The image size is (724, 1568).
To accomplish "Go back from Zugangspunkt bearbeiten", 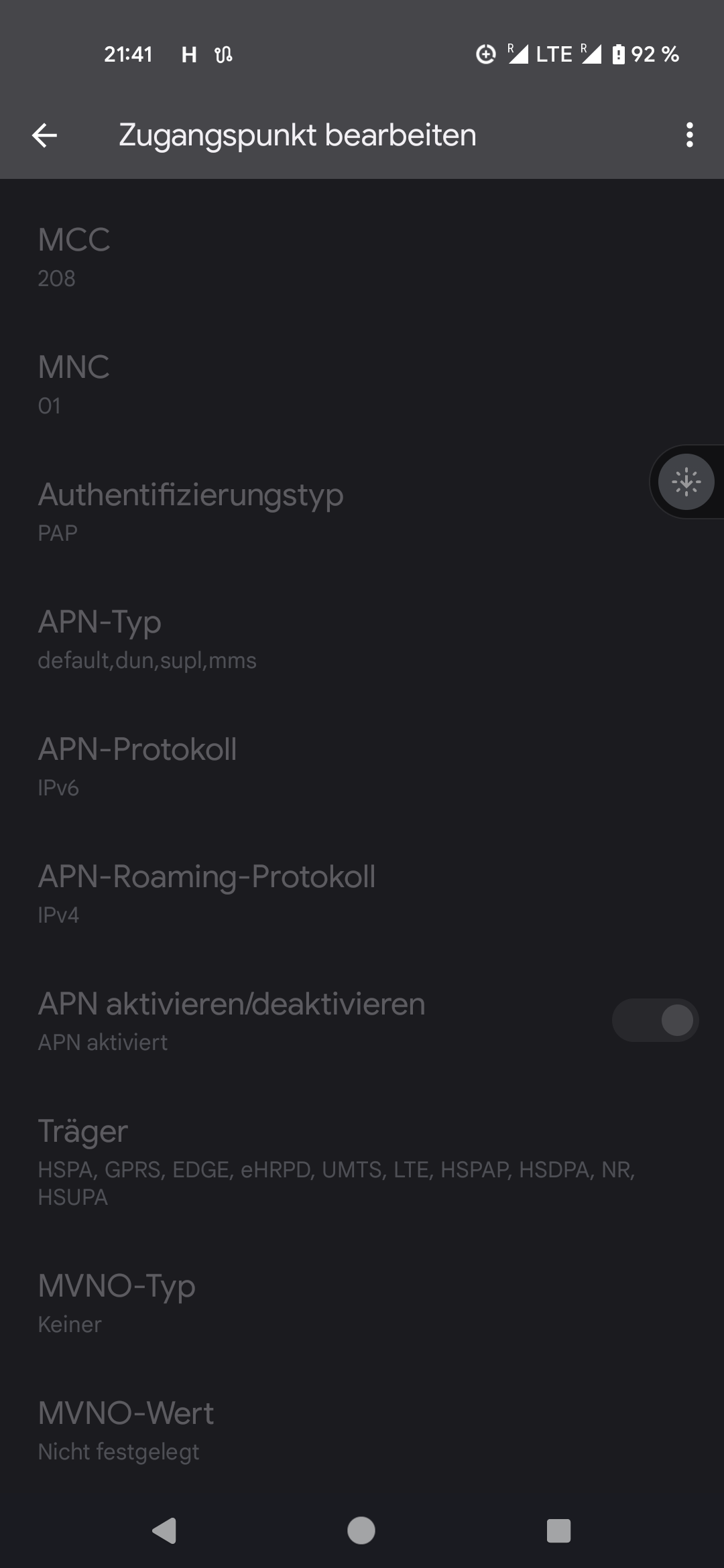I will click(x=44, y=135).
